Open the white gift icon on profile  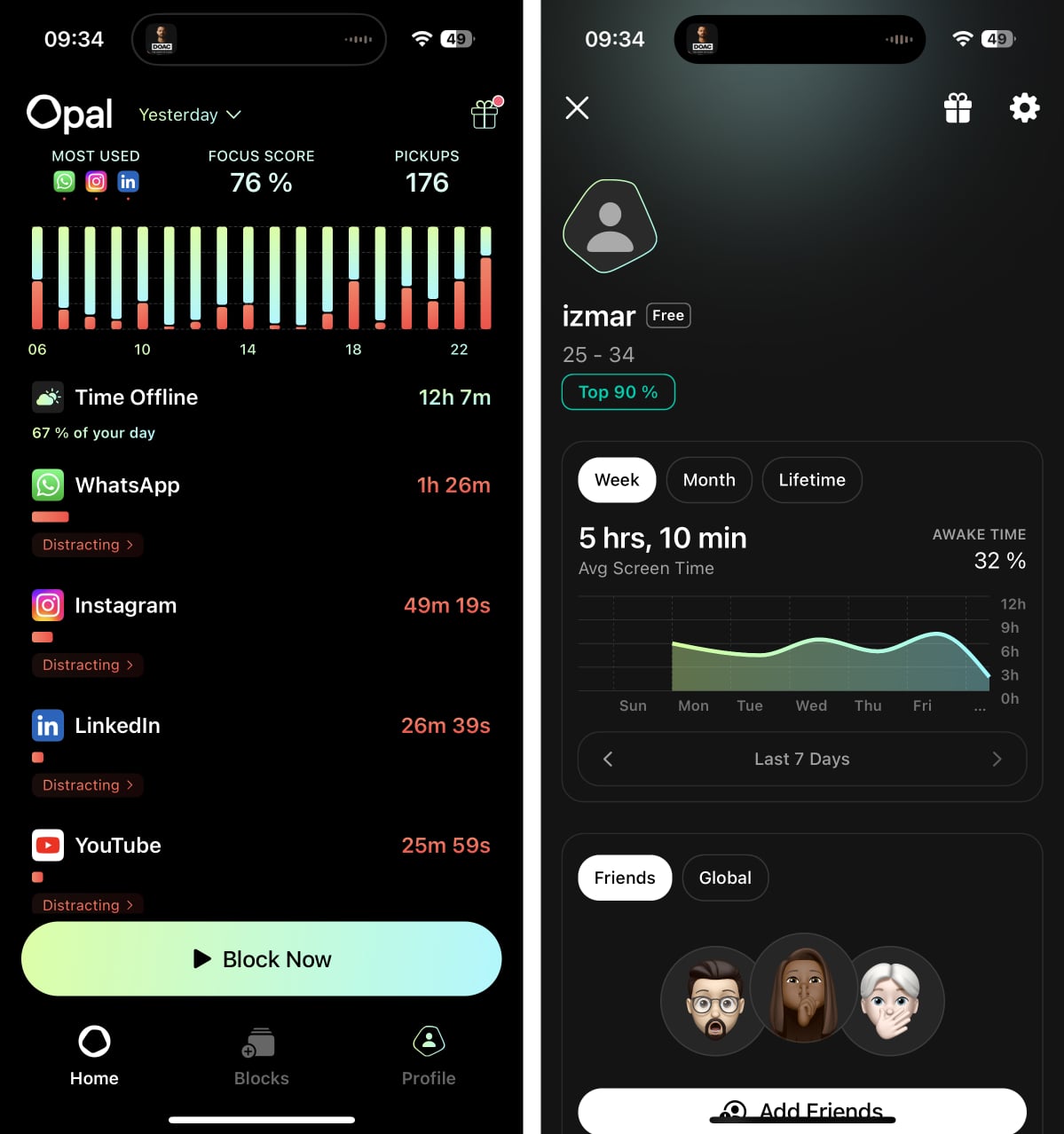[x=958, y=108]
